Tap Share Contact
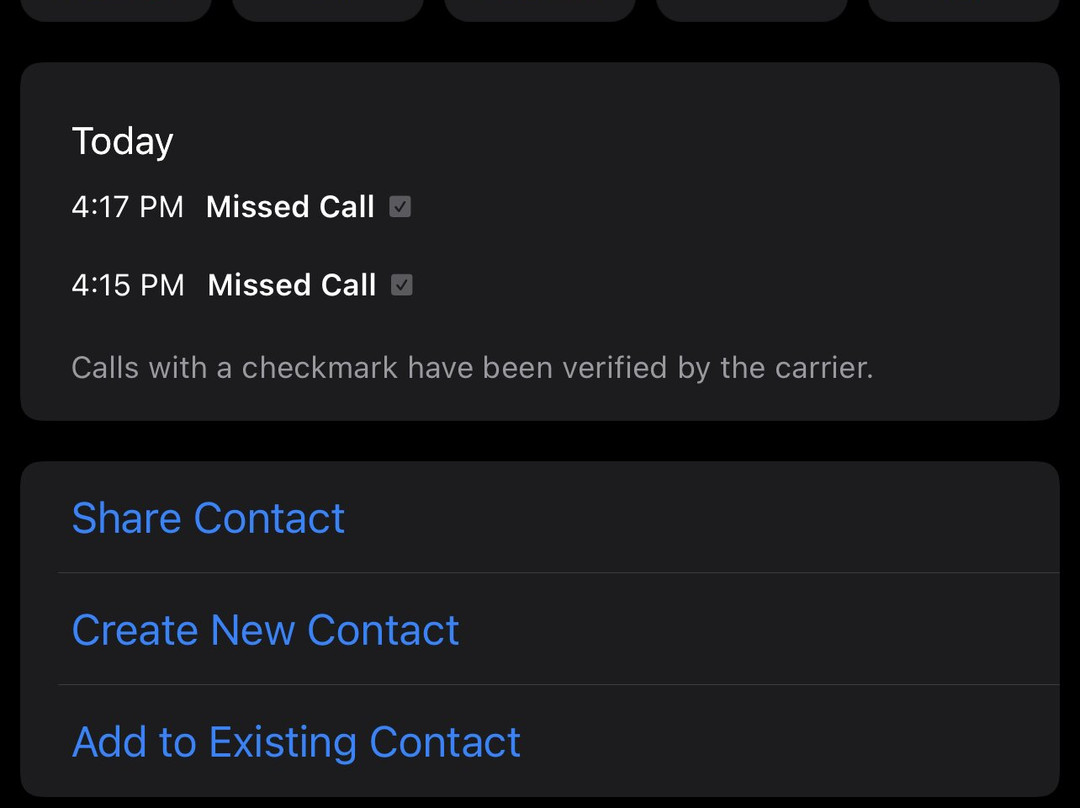1080x808 pixels. (x=539, y=517)
